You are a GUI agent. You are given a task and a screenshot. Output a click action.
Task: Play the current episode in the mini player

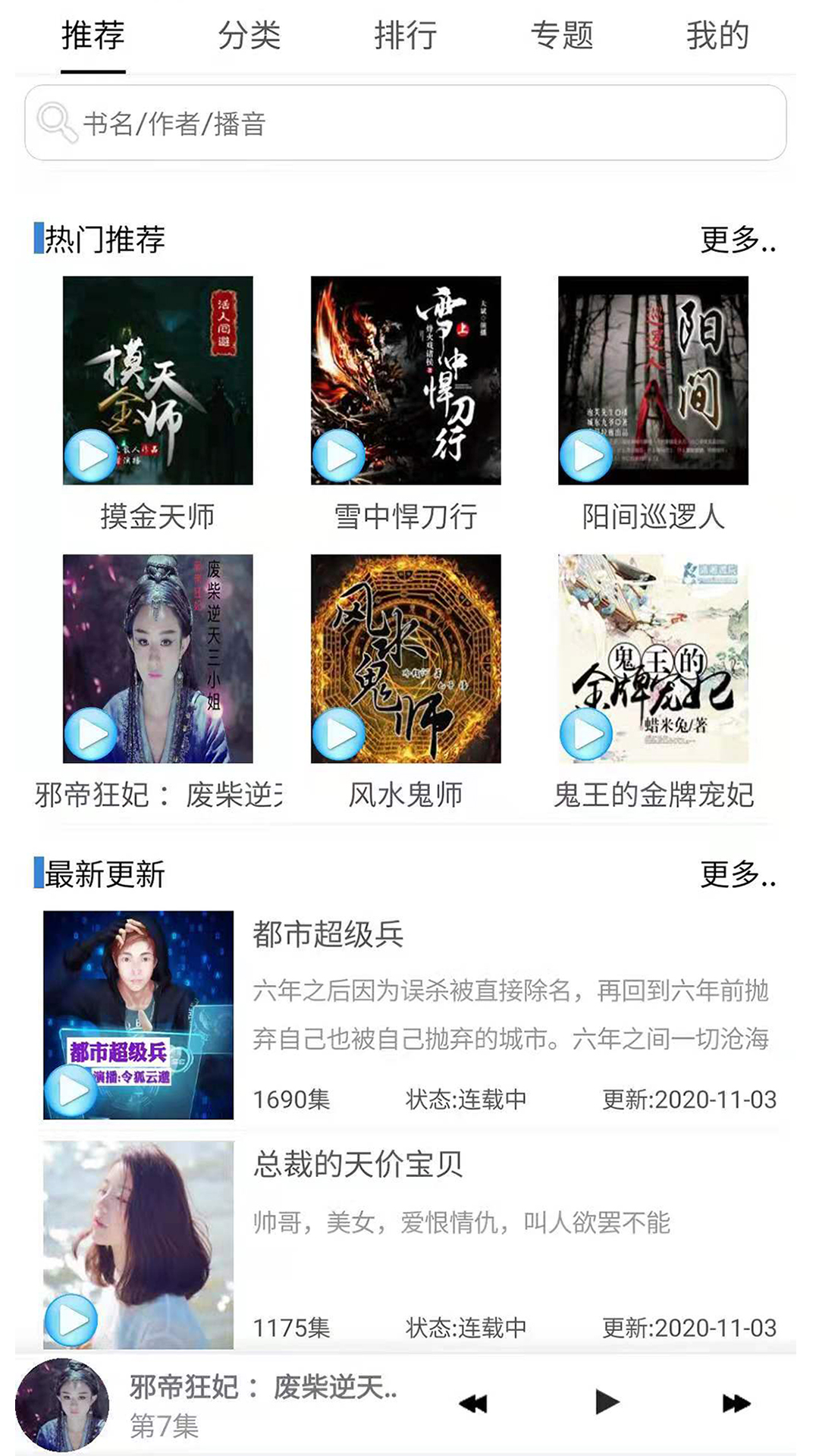click(606, 1402)
